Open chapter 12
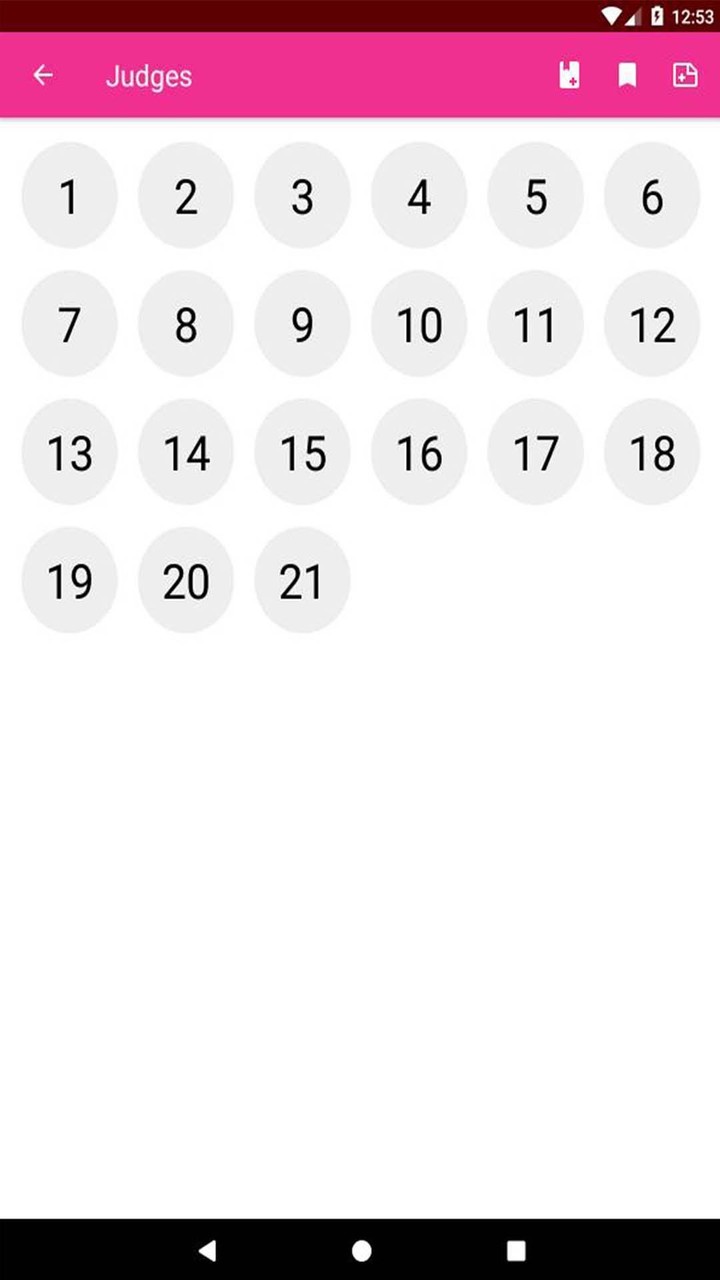 click(652, 324)
